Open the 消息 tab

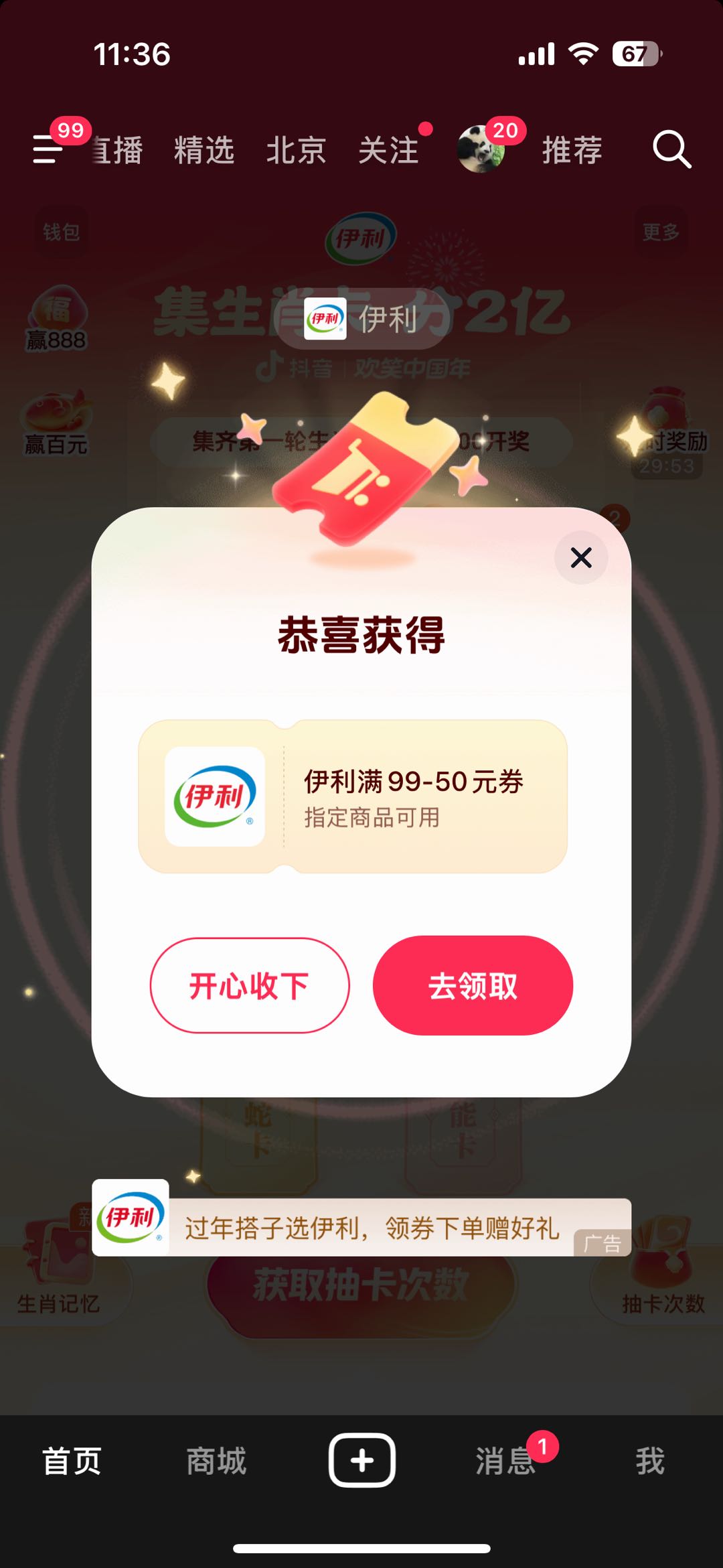pos(505,1461)
